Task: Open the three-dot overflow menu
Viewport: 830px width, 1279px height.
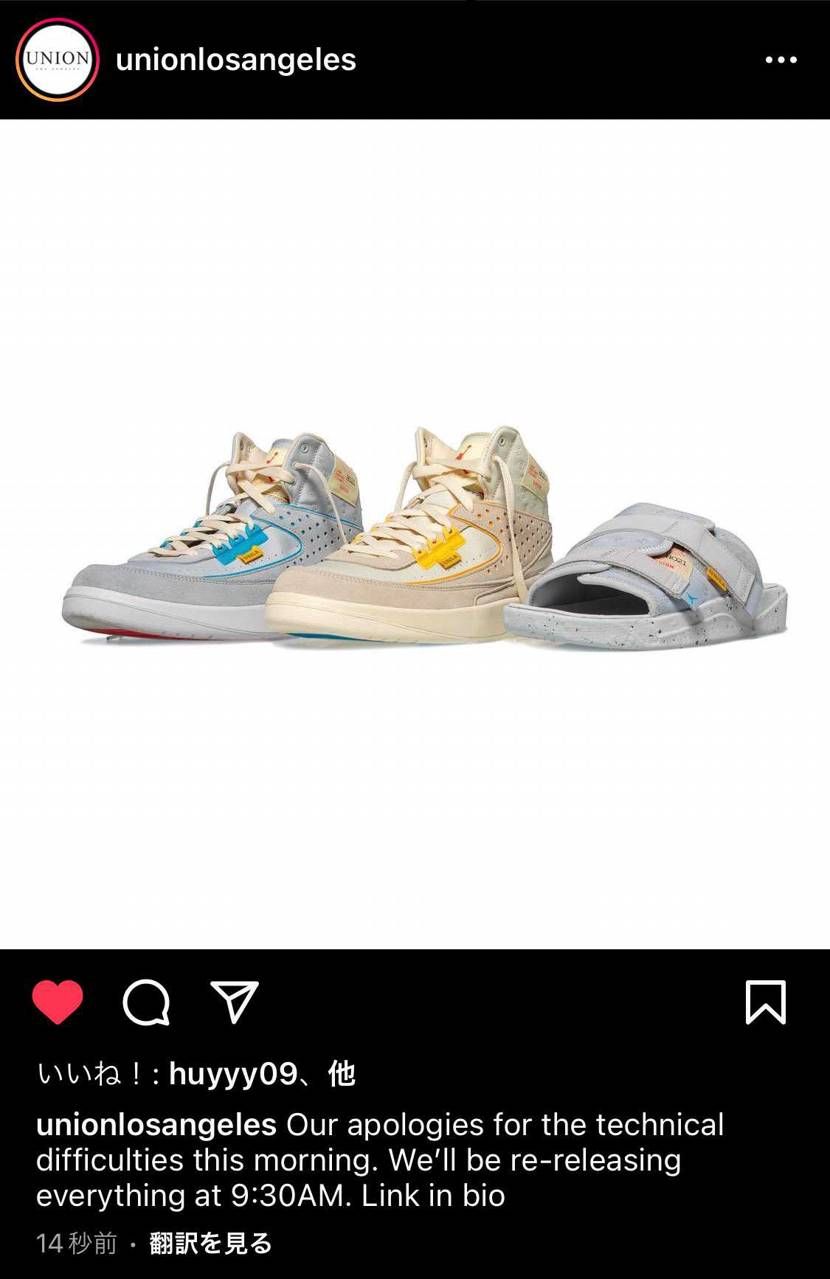Action: (x=781, y=60)
